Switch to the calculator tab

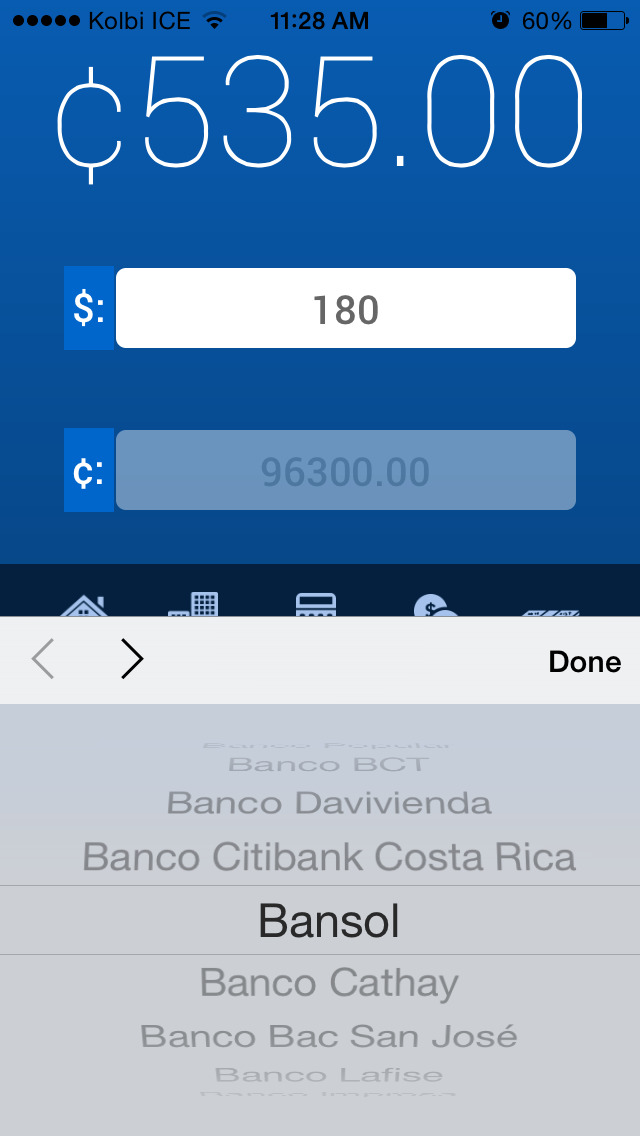316,605
